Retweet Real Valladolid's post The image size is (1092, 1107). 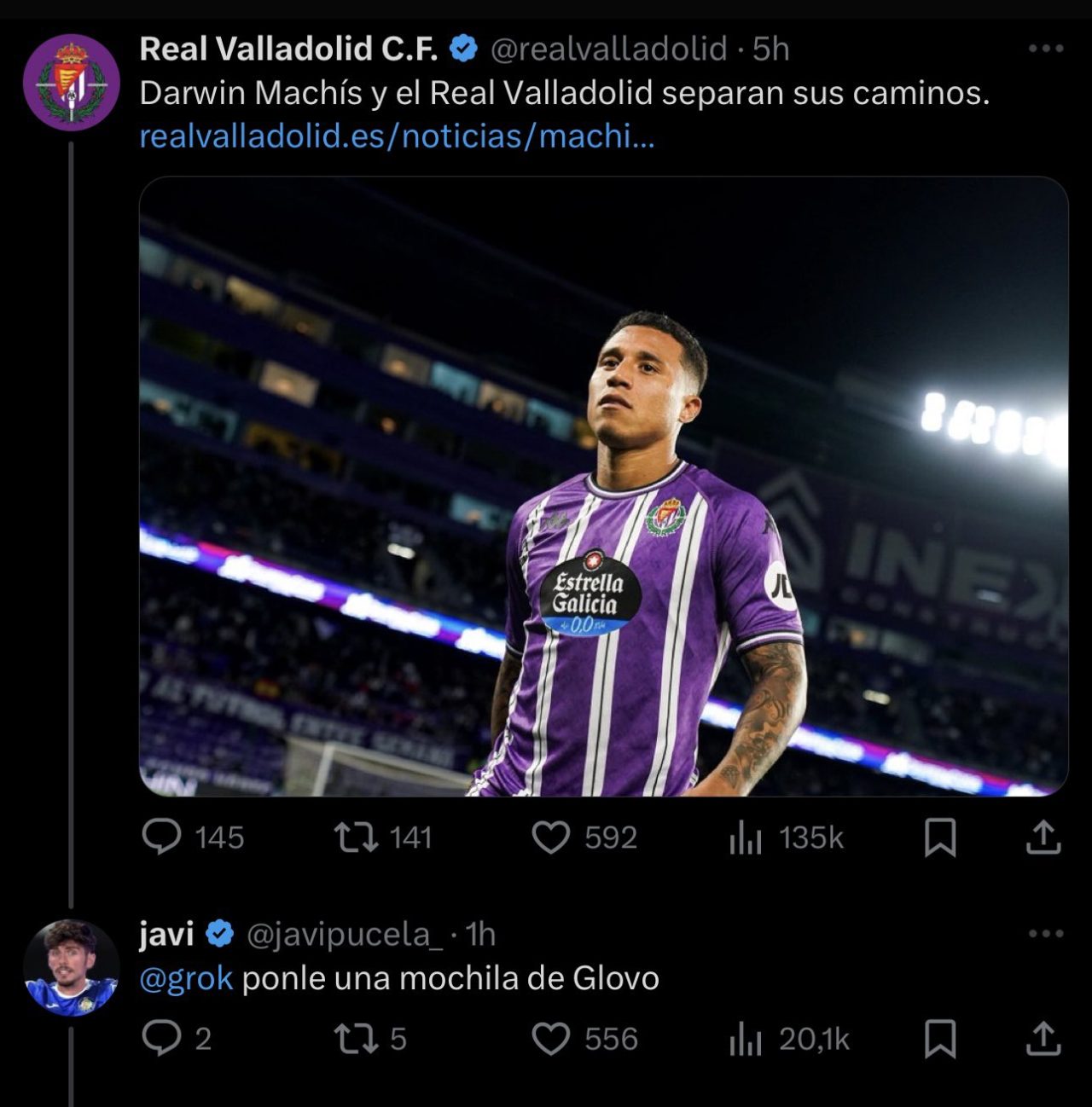[357, 837]
